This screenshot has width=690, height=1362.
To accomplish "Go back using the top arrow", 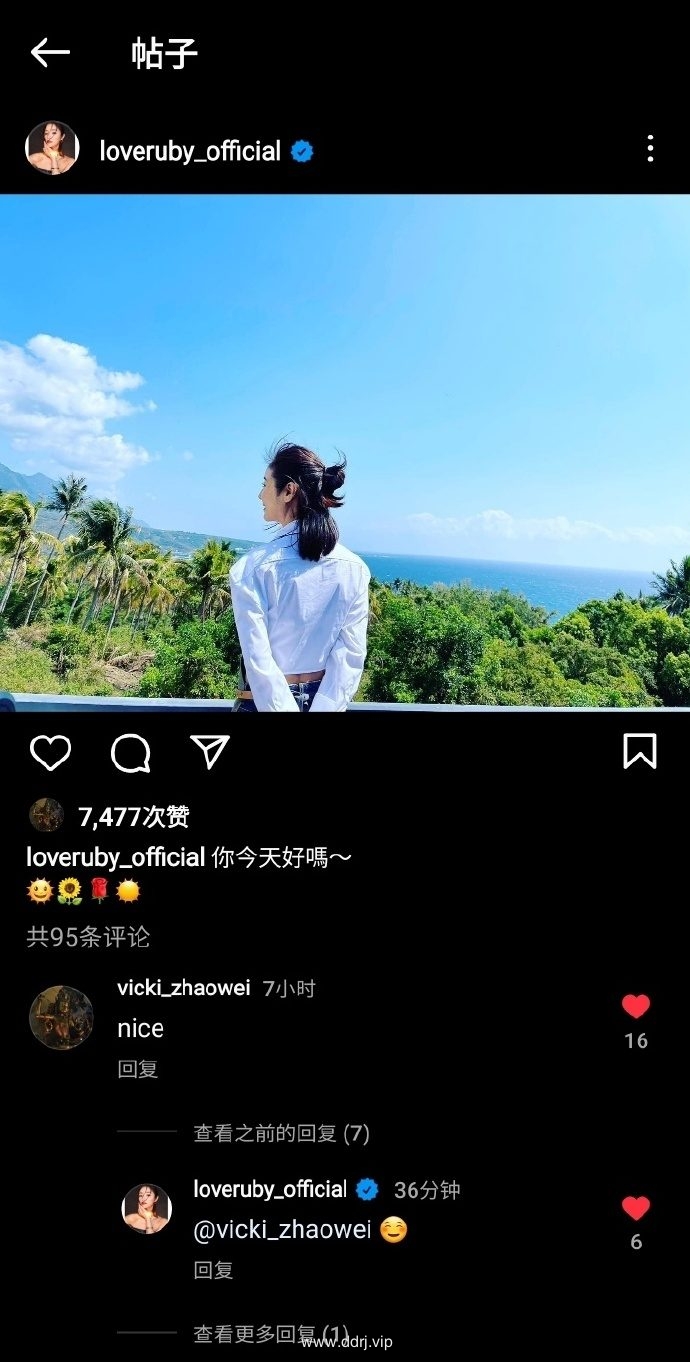I will 49,53.
